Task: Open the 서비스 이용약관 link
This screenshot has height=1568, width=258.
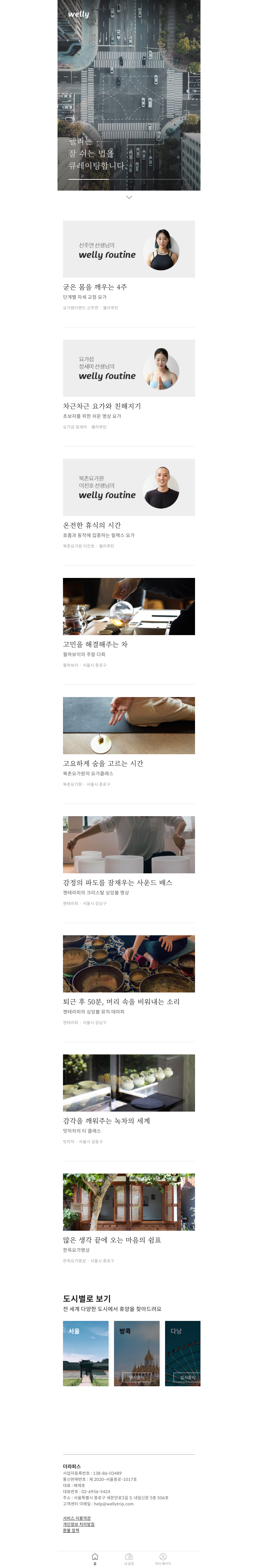Action: (x=77, y=1518)
